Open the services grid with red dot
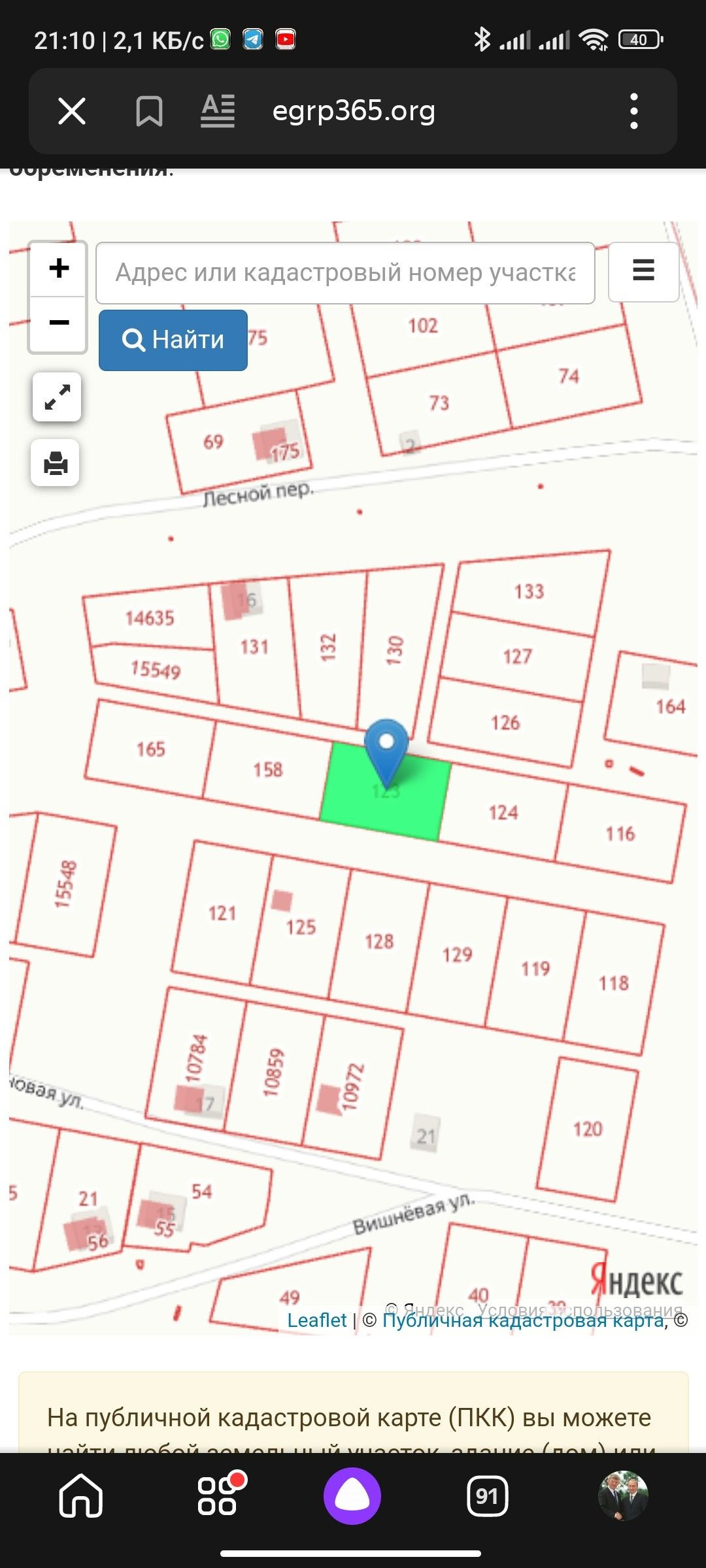 [218, 1495]
